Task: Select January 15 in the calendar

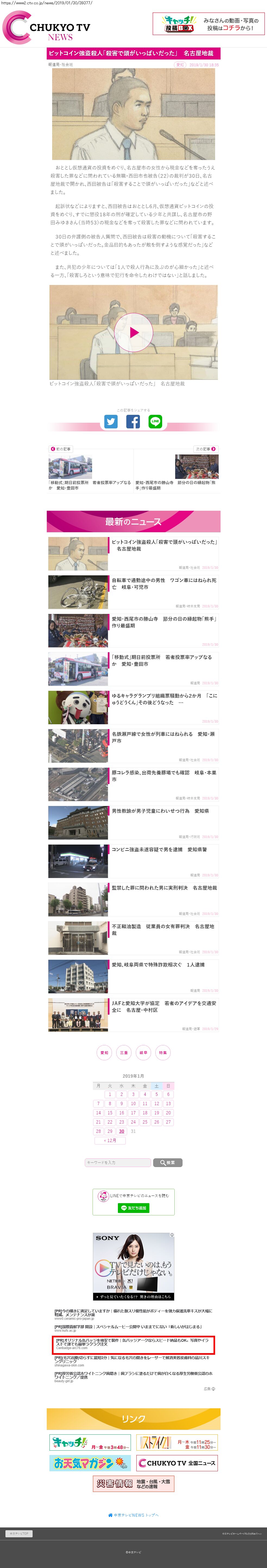Action: pos(109,1113)
